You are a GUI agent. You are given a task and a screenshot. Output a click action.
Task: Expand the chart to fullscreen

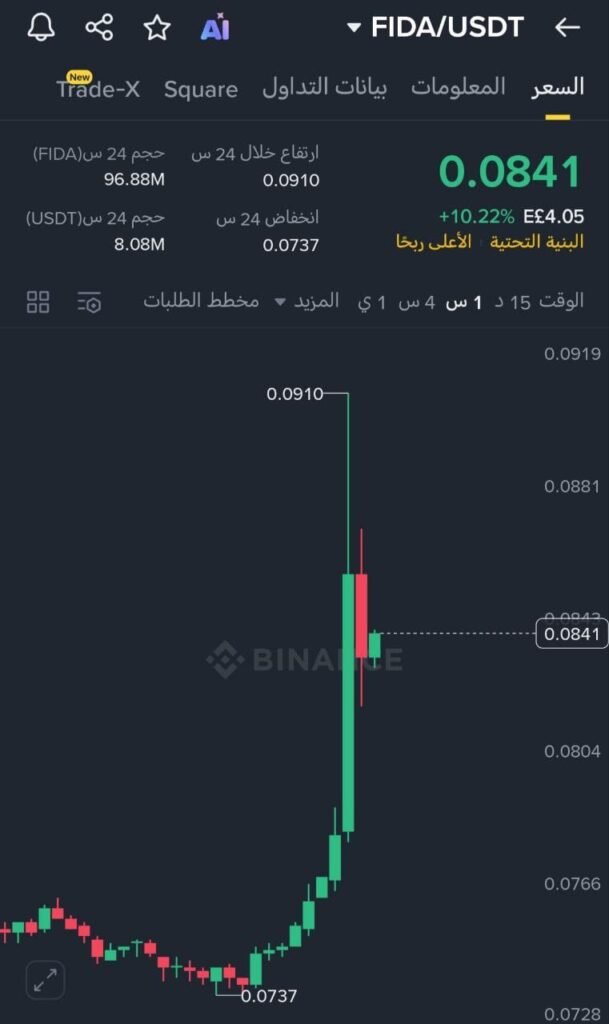[x=45, y=980]
